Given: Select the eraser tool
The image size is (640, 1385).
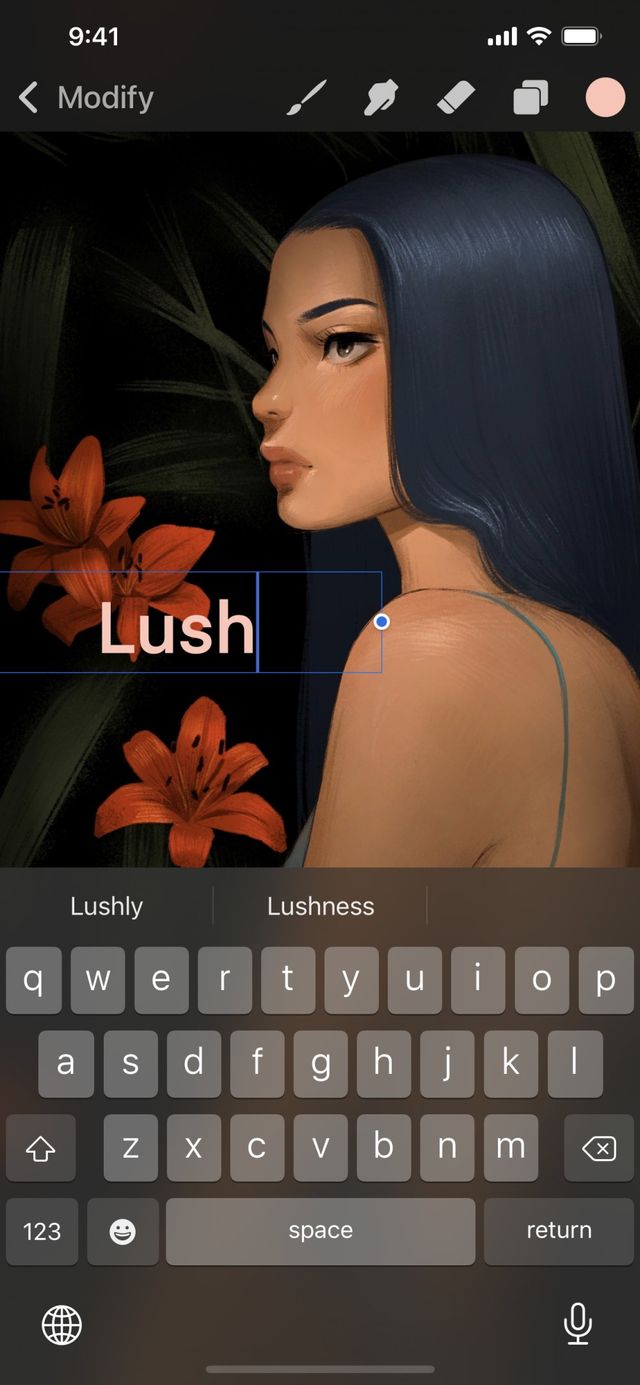Looking at the screenshot, I should [456, 98].
